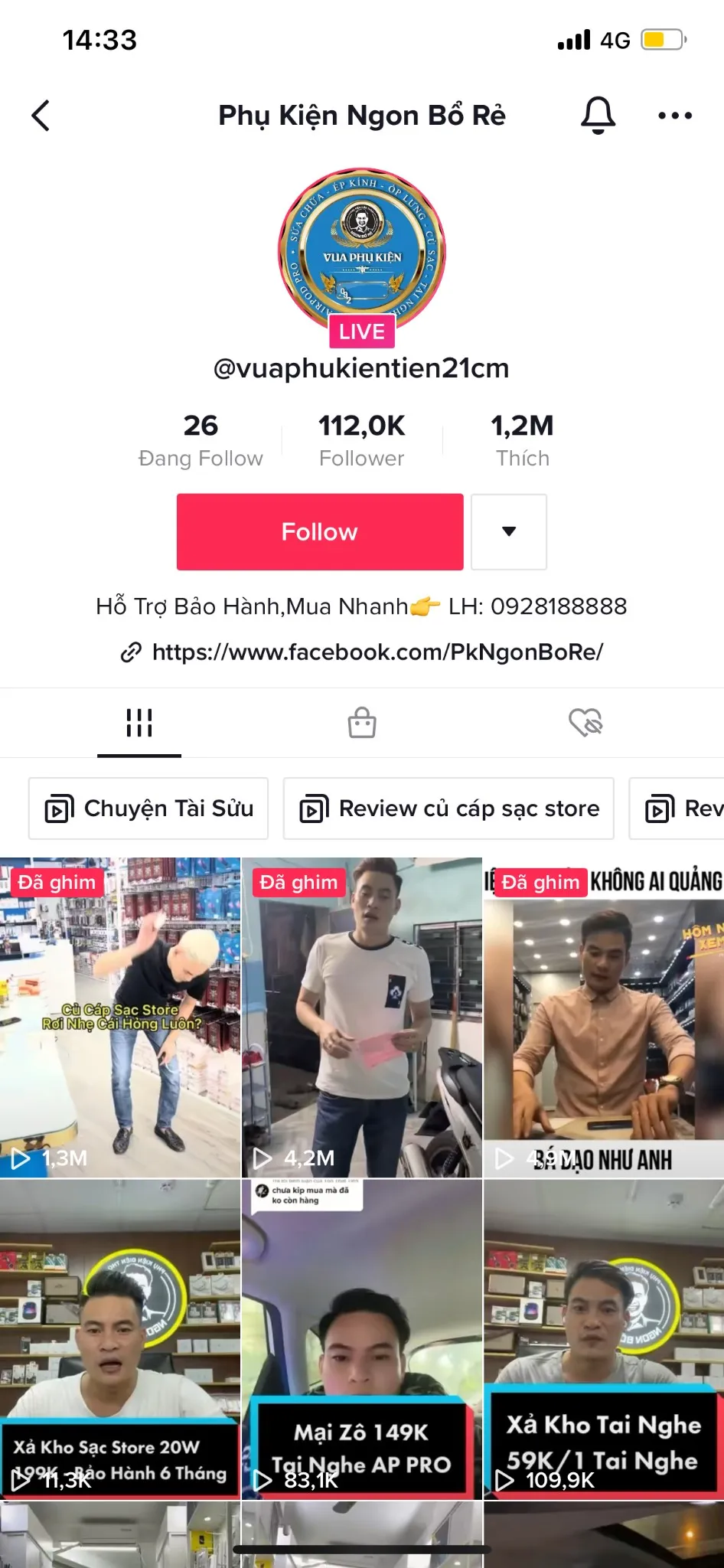Viewport: 724px width, 1568px height.
Task: Open Review củ cáp sạc store playlist
Action: pyautogui.click(x=448, y=808)
